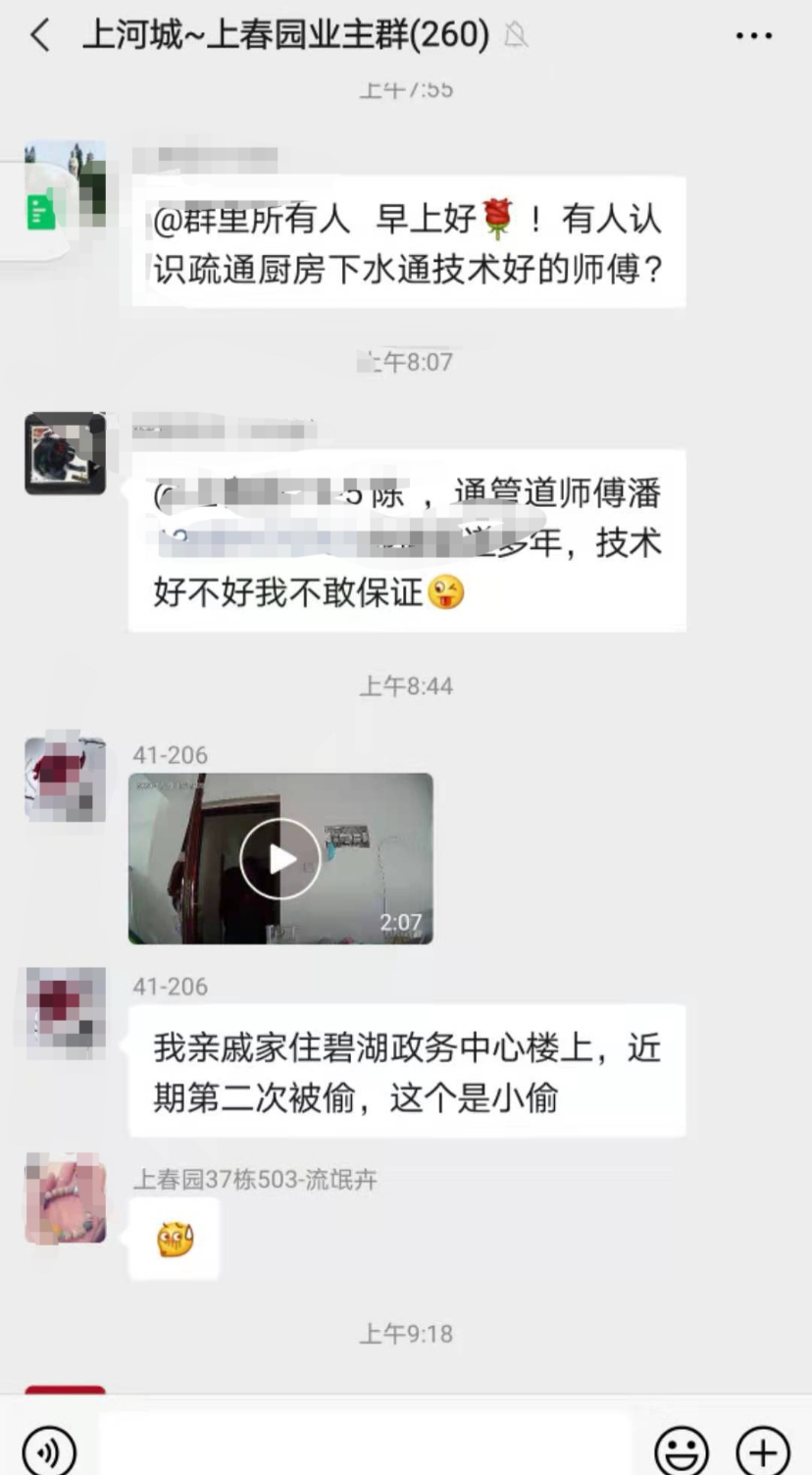Viewport: 812px width, 1475px height.
Task: Open the plus attachments menu
Action: pos(763,1450)
